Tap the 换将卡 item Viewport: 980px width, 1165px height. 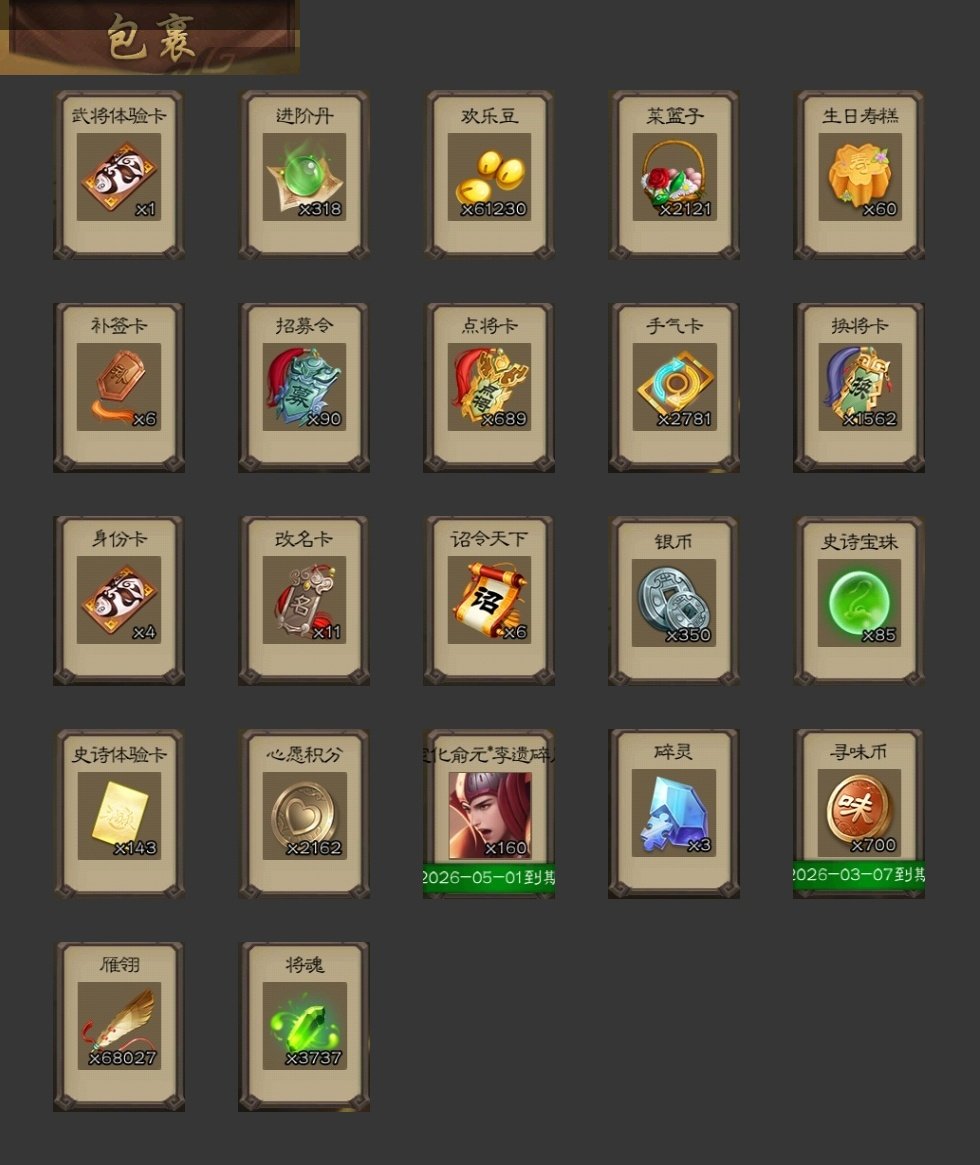point(859,388)
